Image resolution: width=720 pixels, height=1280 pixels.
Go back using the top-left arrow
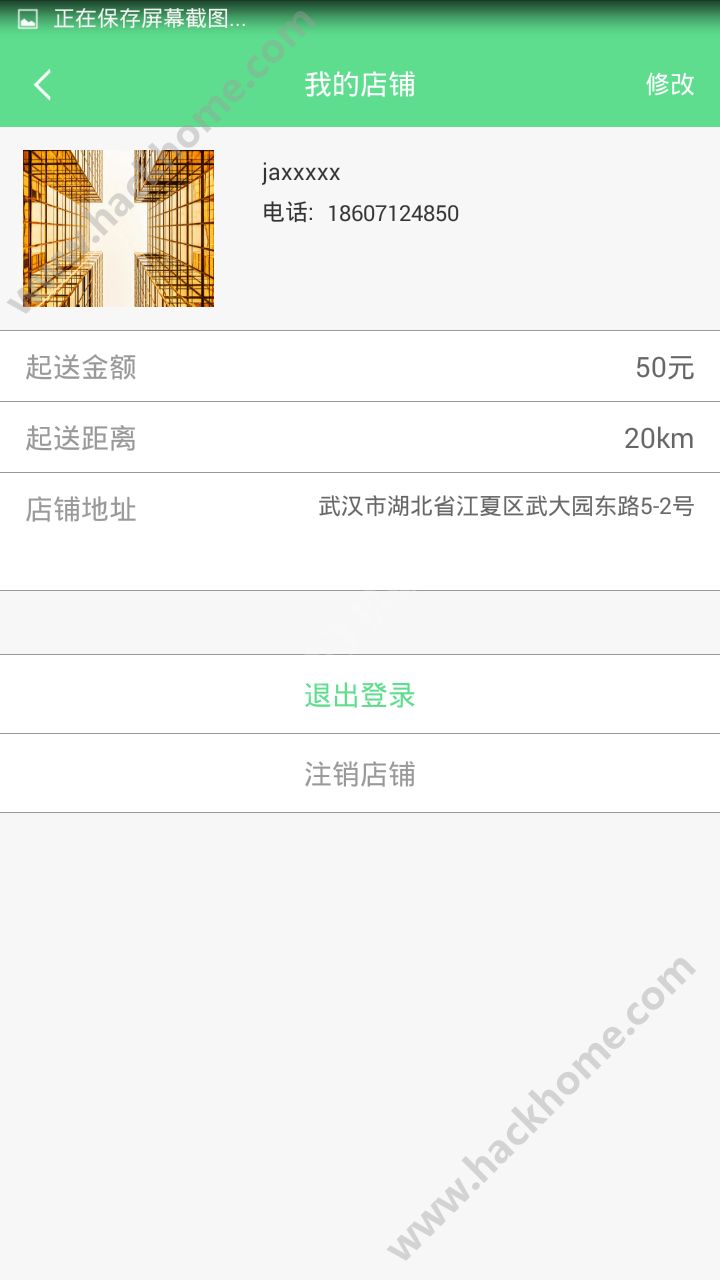42,85
